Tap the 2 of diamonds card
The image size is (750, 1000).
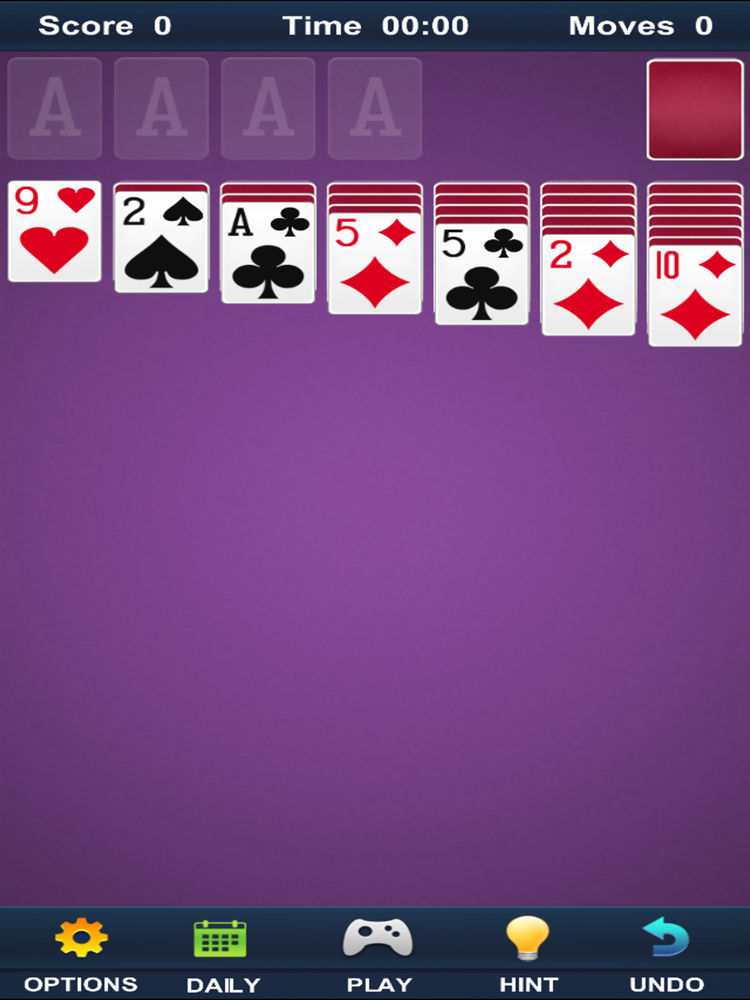(588, 285)
